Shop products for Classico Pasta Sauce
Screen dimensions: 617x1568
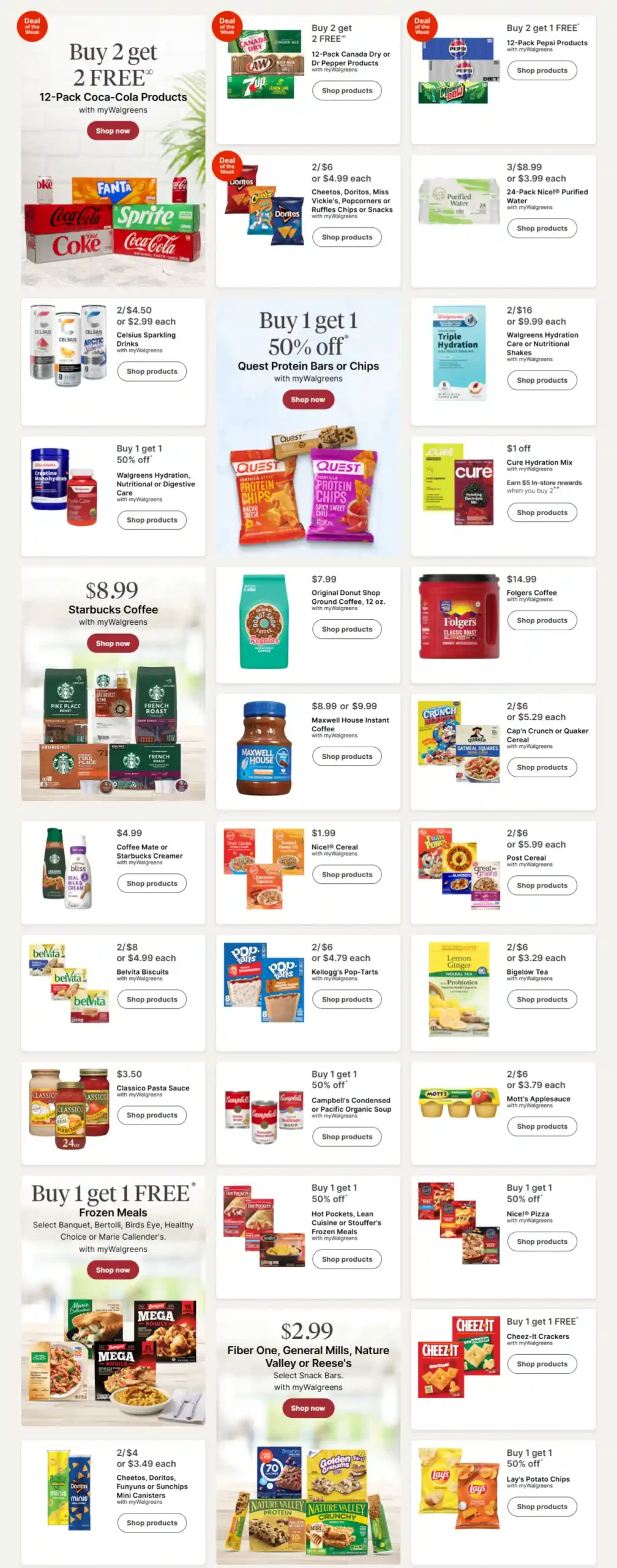[x=152, y=1115]
